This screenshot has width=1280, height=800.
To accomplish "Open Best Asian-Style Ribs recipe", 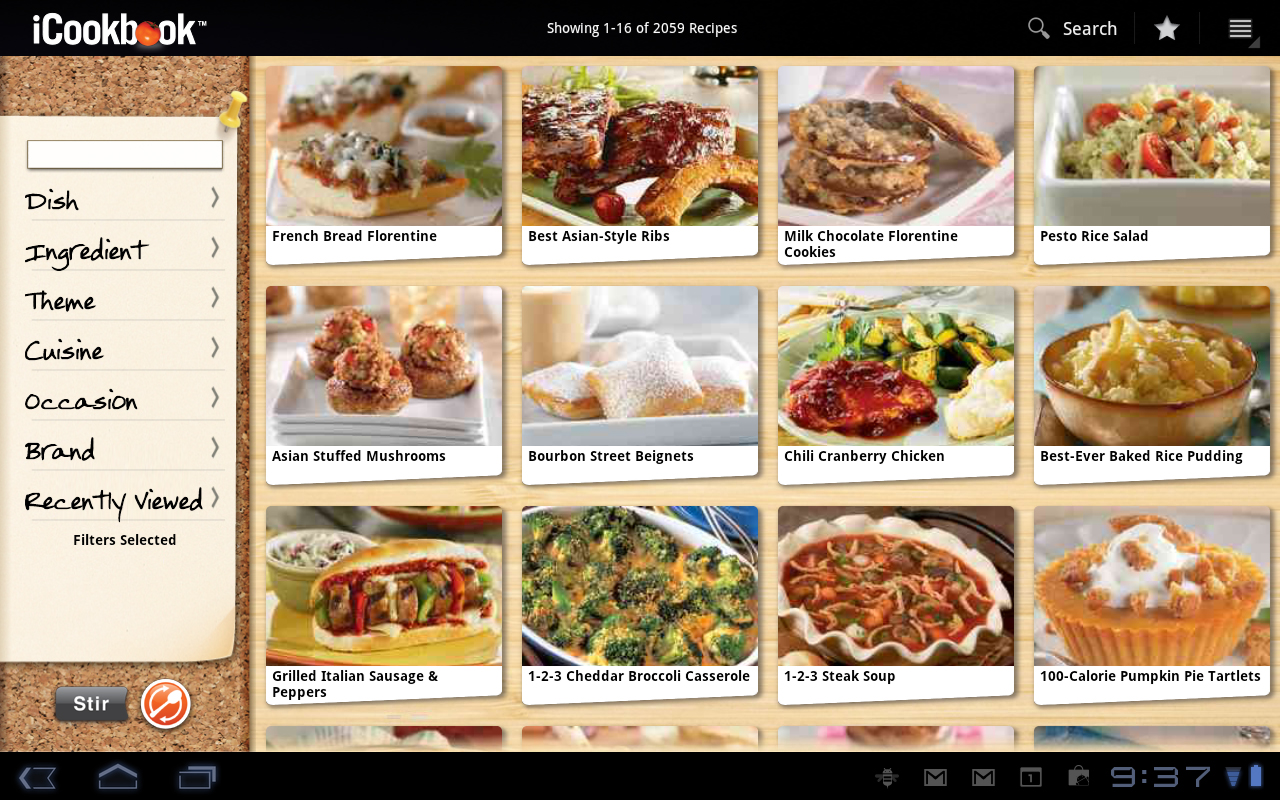I will point(640,160).
